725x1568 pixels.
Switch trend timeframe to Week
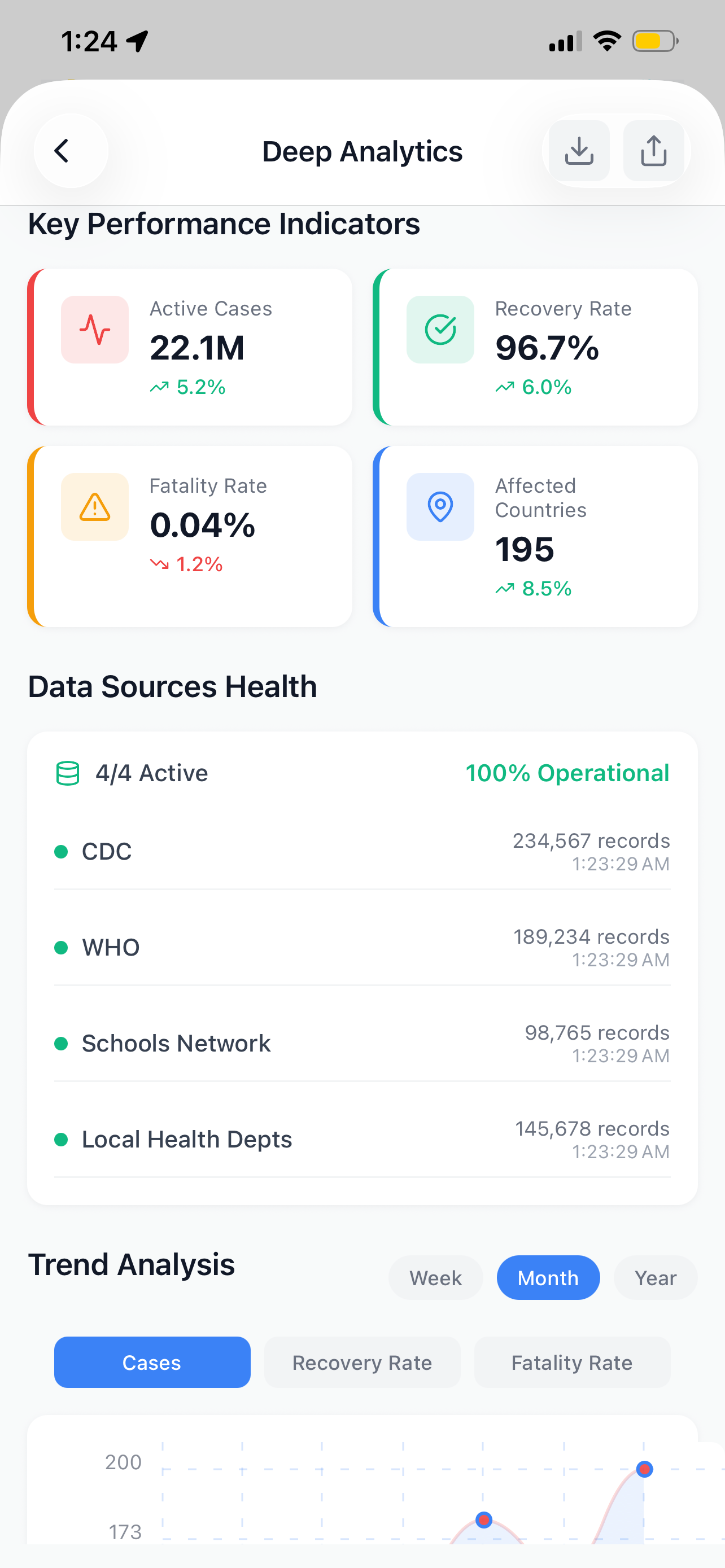click(x=435, y=1278)
